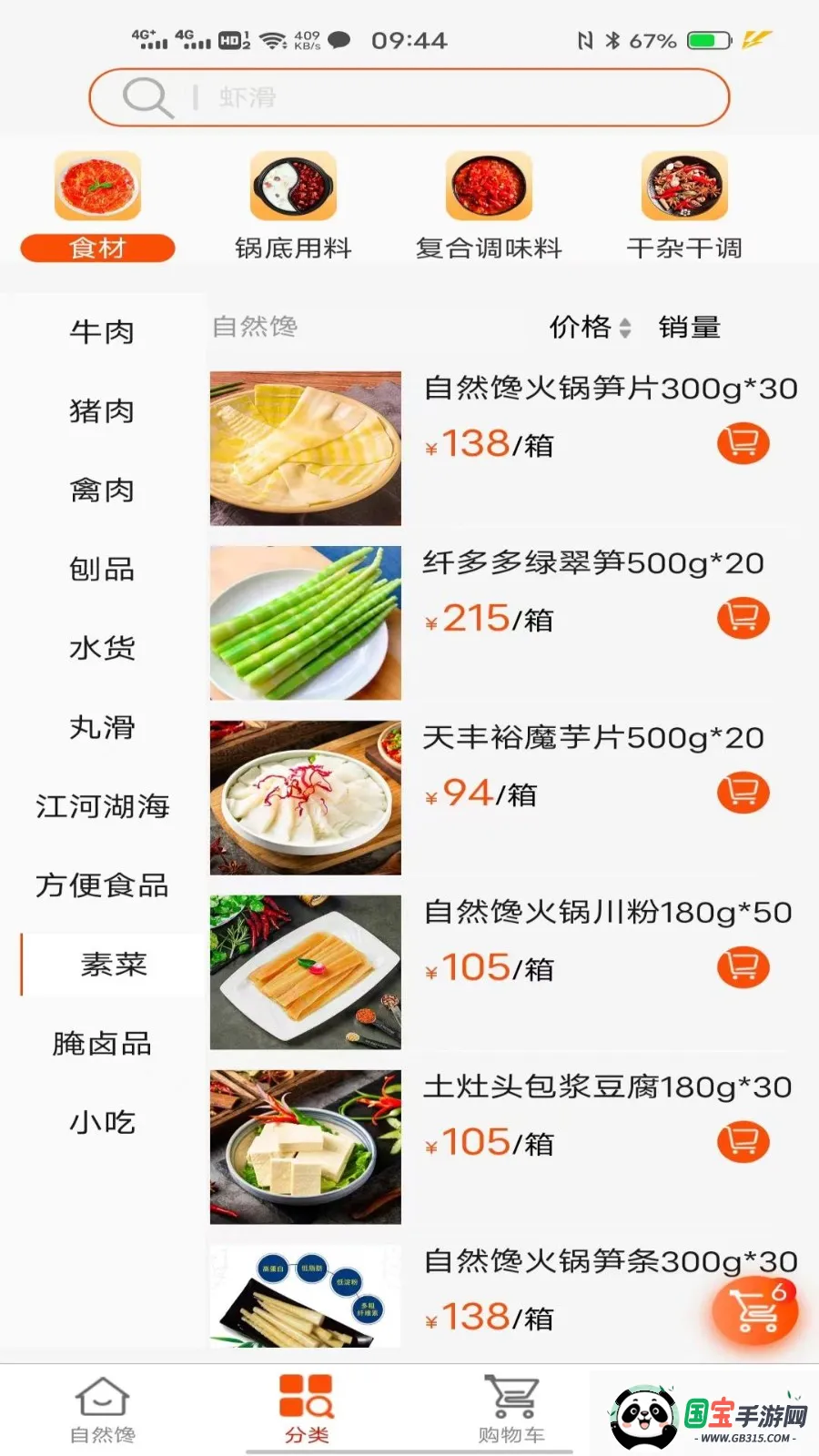View 土灶头包浆豆腐180g*30 product details

point(607,1087)
